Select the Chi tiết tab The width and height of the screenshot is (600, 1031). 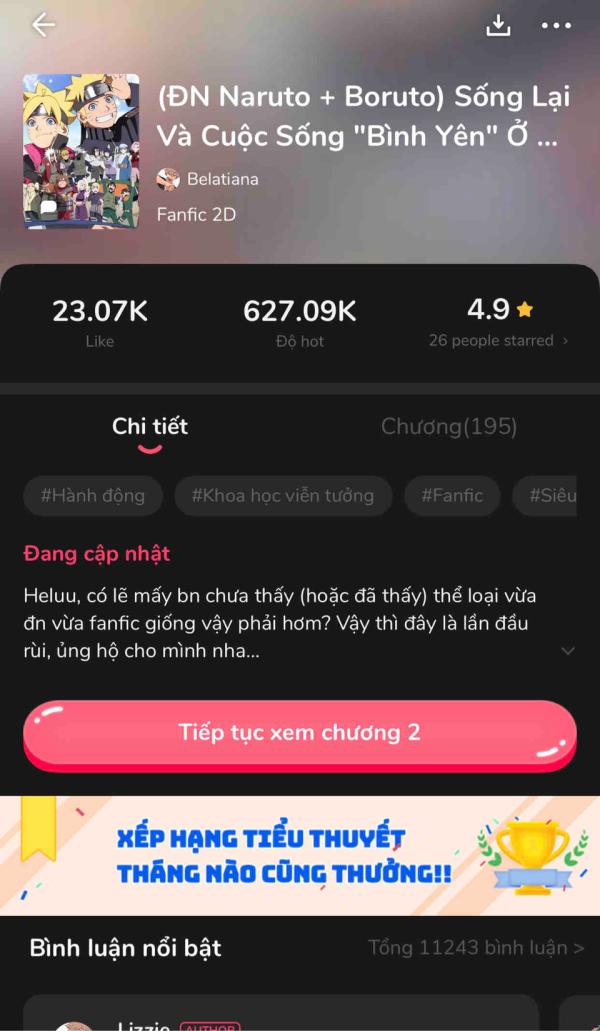(150, 427)
